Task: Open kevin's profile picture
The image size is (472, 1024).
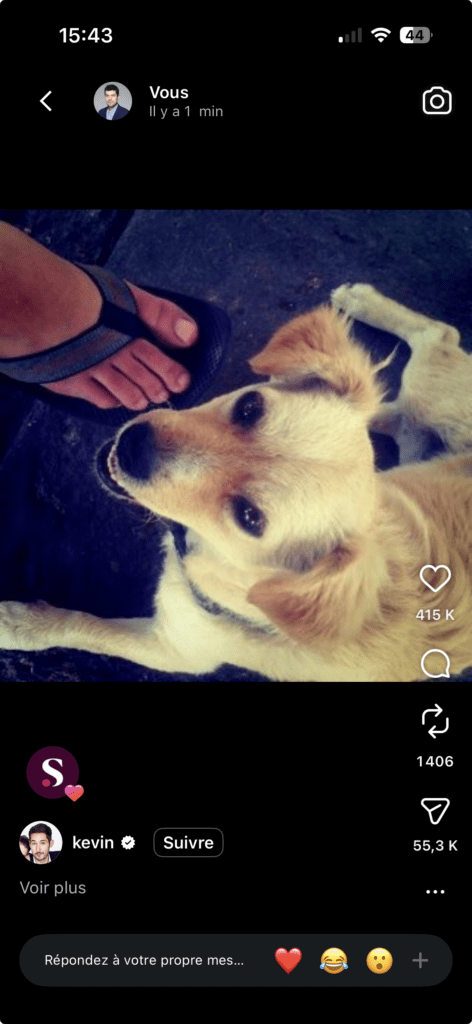Action: (40, 842)
